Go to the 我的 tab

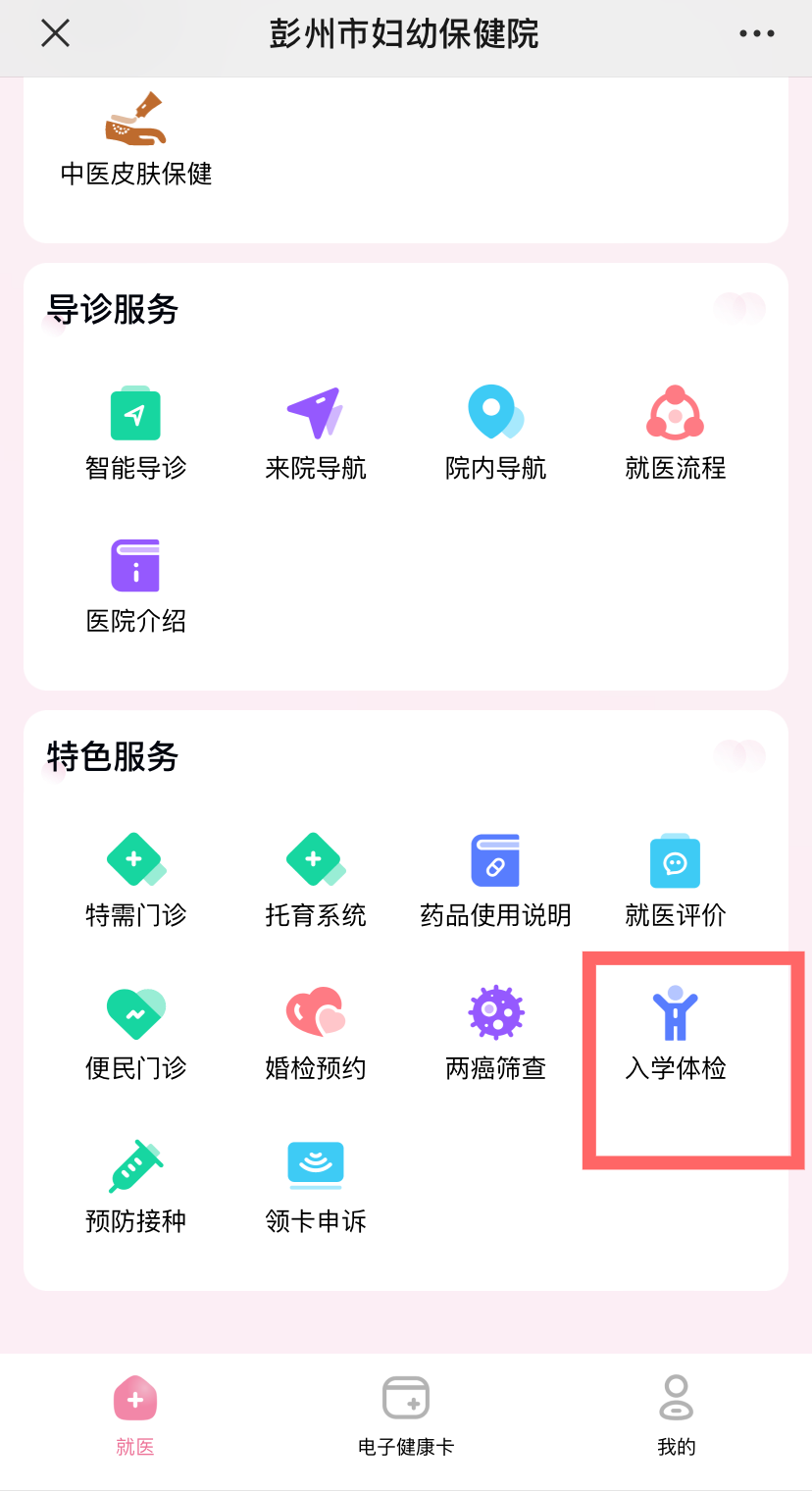(x=676, y=1415)
